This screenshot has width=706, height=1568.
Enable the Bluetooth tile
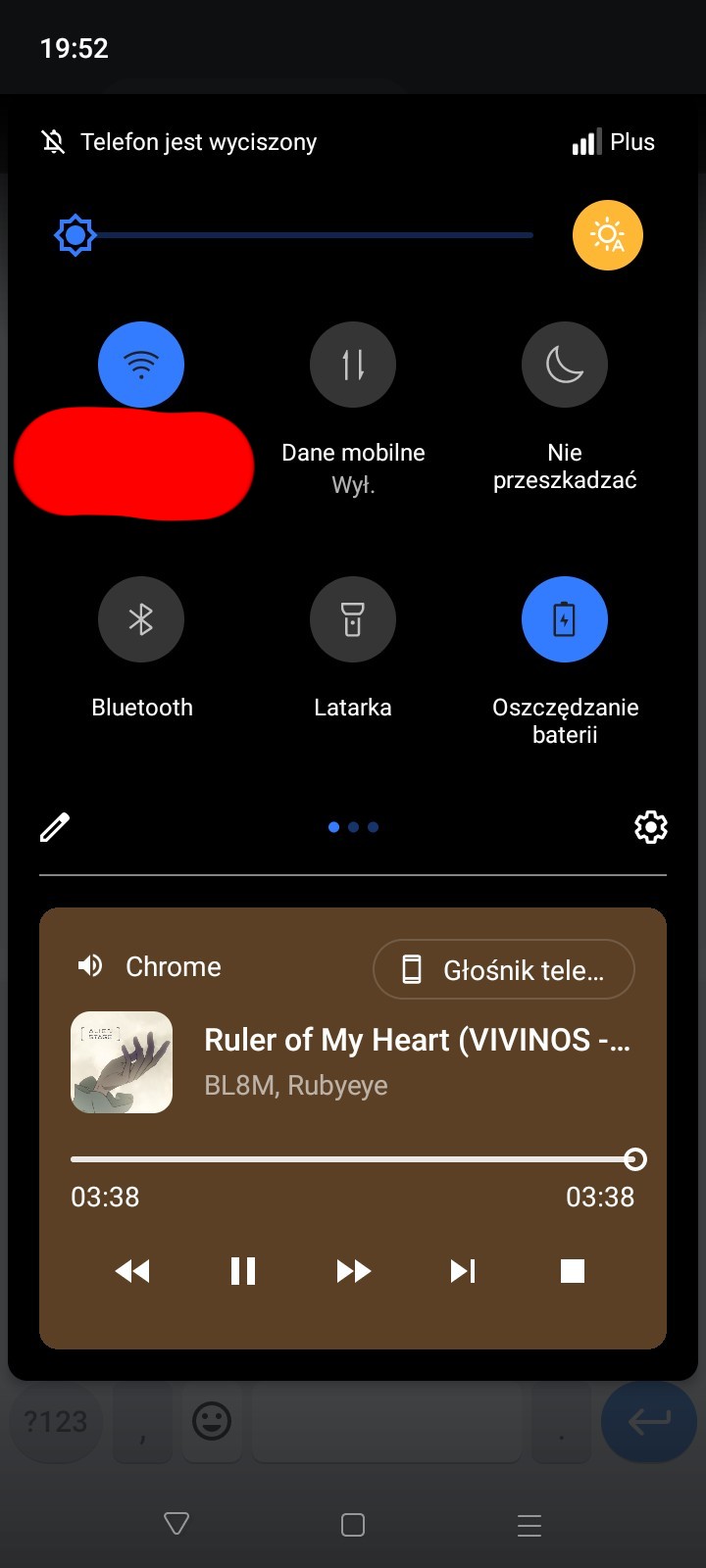(x=141, y=619)
